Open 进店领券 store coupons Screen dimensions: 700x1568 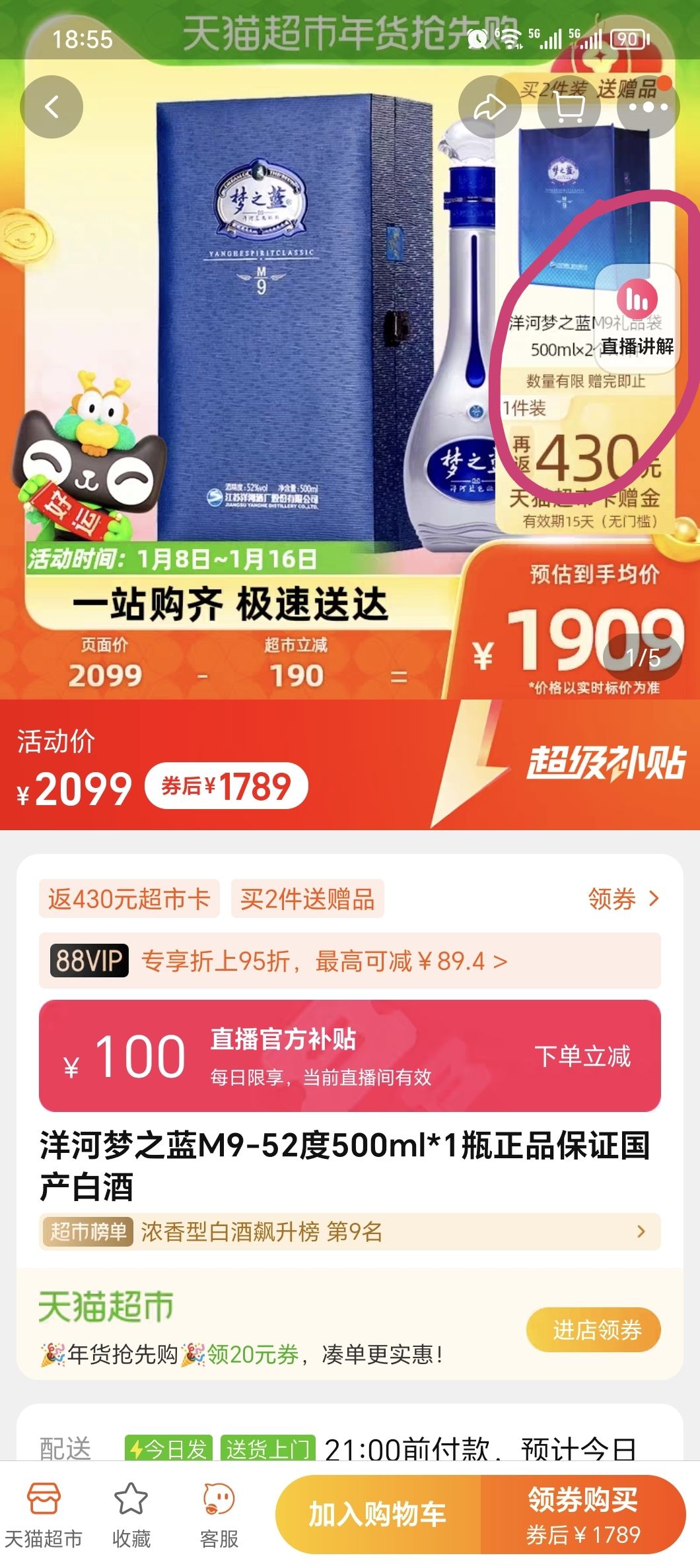592,1329
